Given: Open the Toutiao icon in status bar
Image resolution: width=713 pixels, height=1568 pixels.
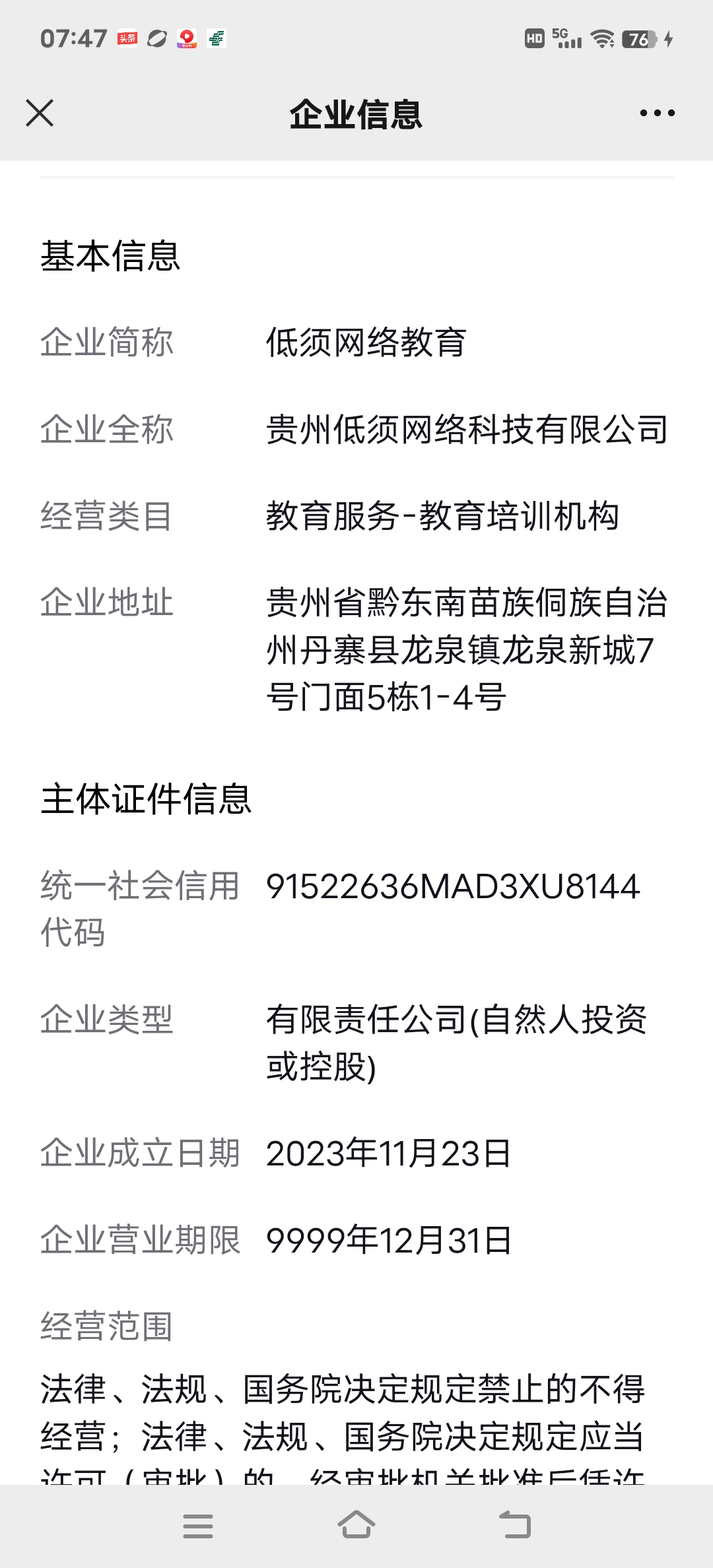Looking at the screenshot, I should (125, 39).
